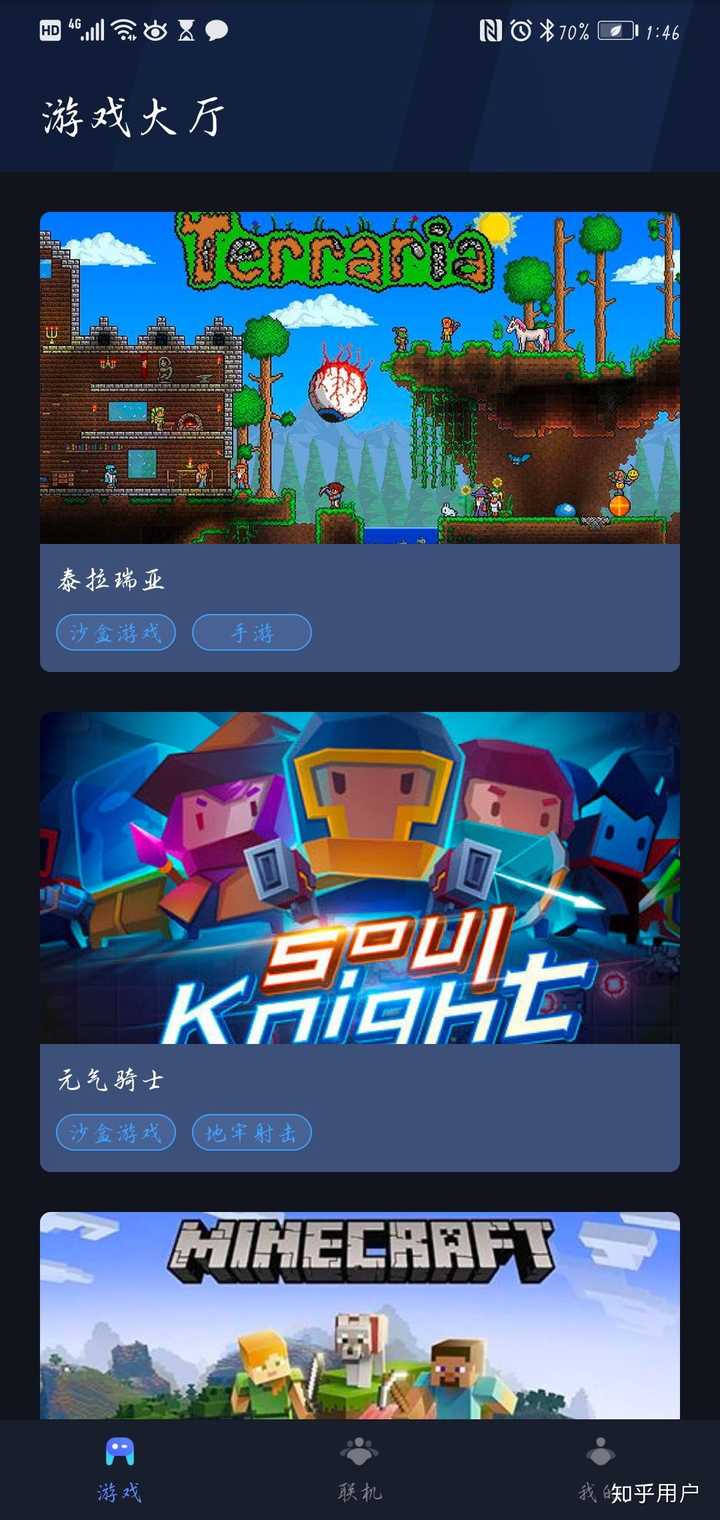Select the 手游 tag under 泰拉瑞亚

coord(252,632)
